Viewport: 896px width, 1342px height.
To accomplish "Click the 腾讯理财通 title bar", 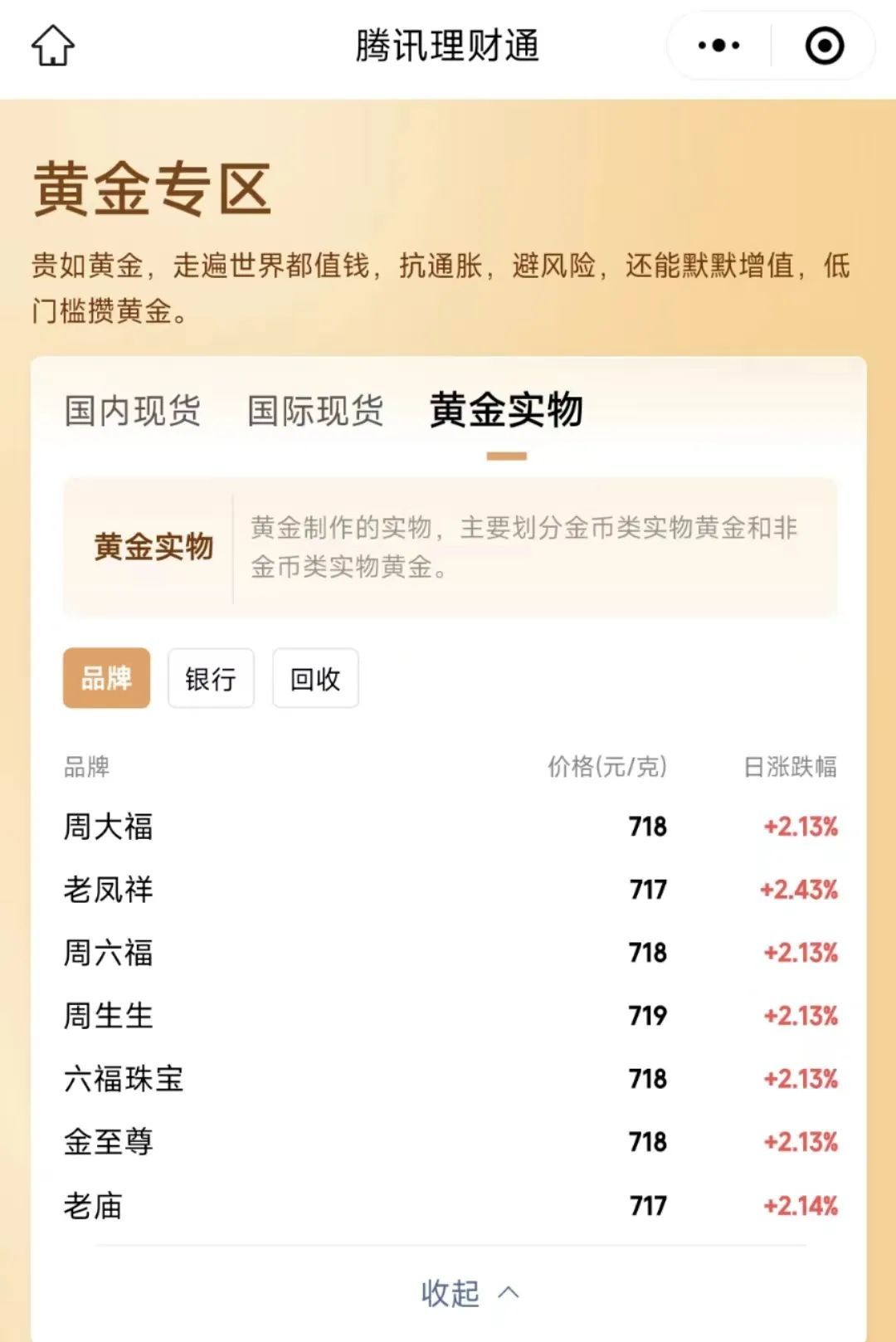I will tap(448, 47).
